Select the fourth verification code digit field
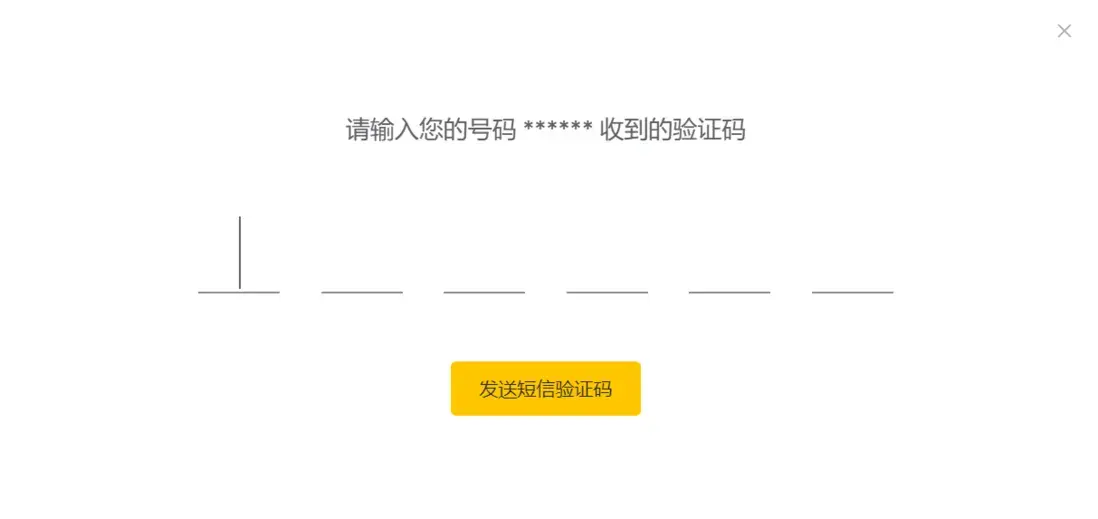 point(607,256)
